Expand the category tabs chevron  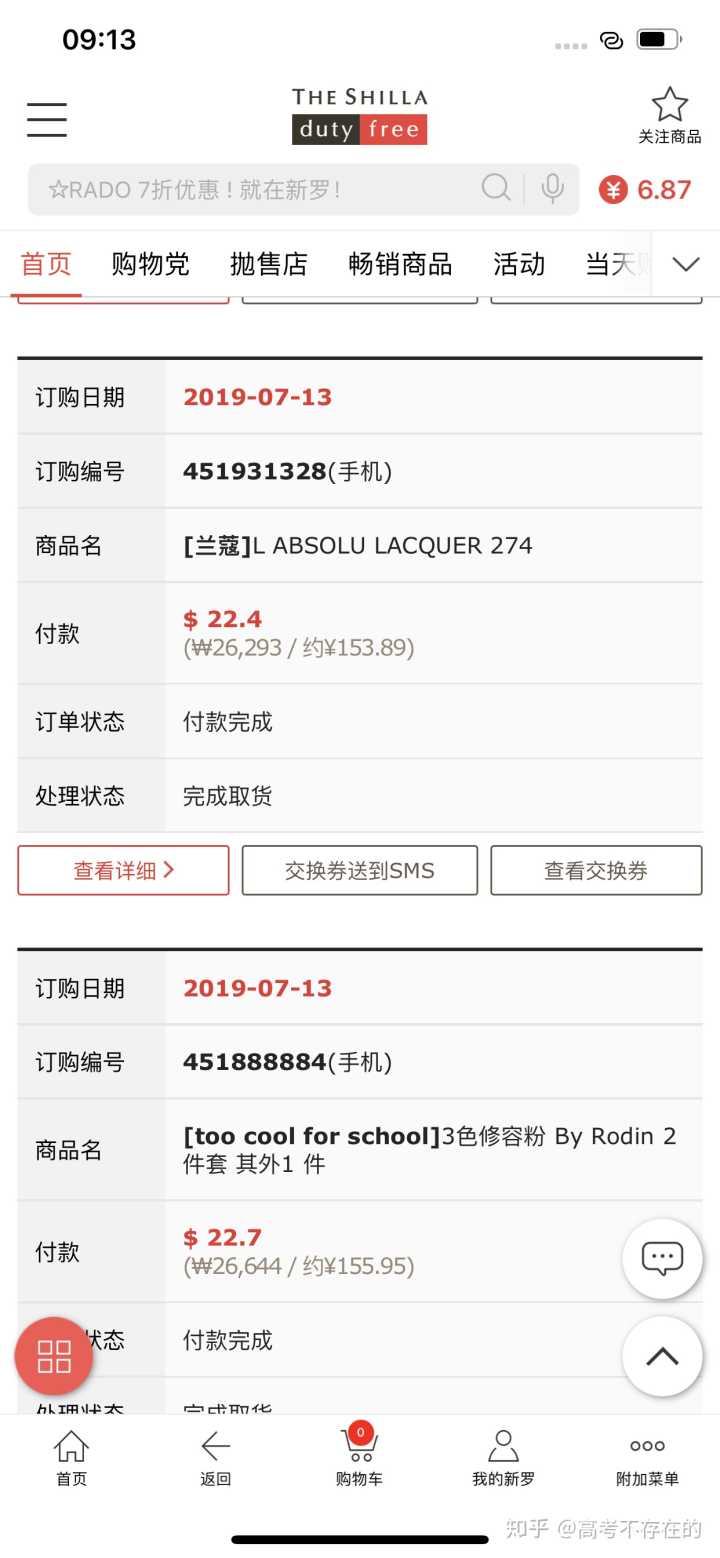pyautogui.click(x=686, y=264)
